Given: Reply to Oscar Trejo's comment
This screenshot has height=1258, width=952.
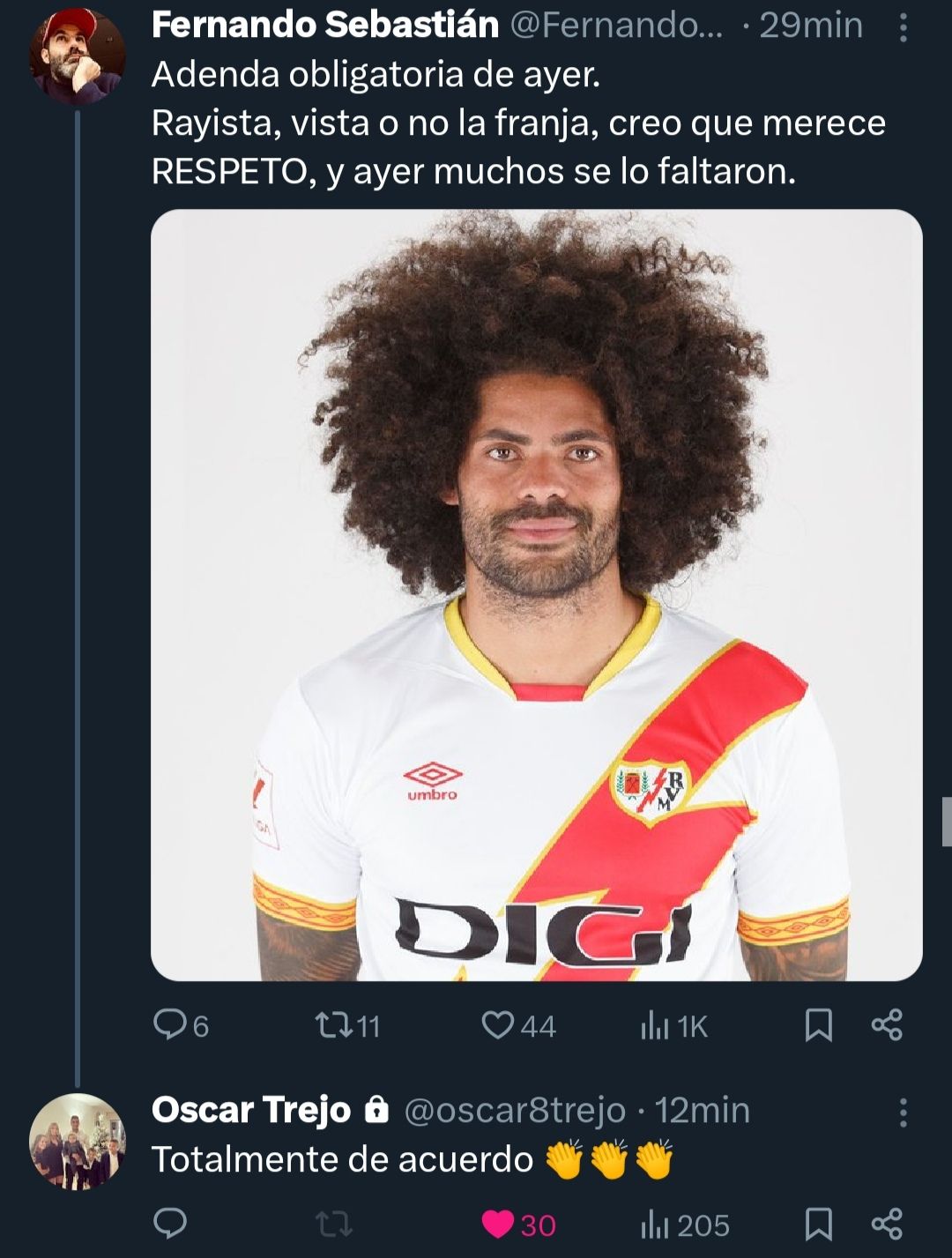Looking at the screenshot, I should pos(169,1224).
